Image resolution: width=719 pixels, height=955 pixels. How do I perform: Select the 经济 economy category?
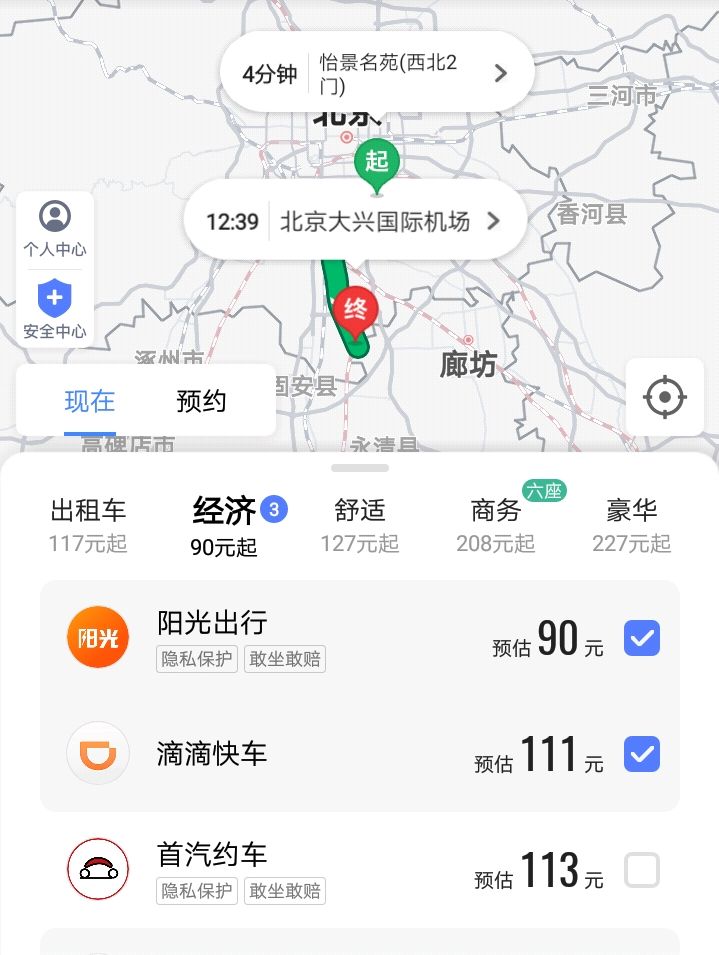226,525
